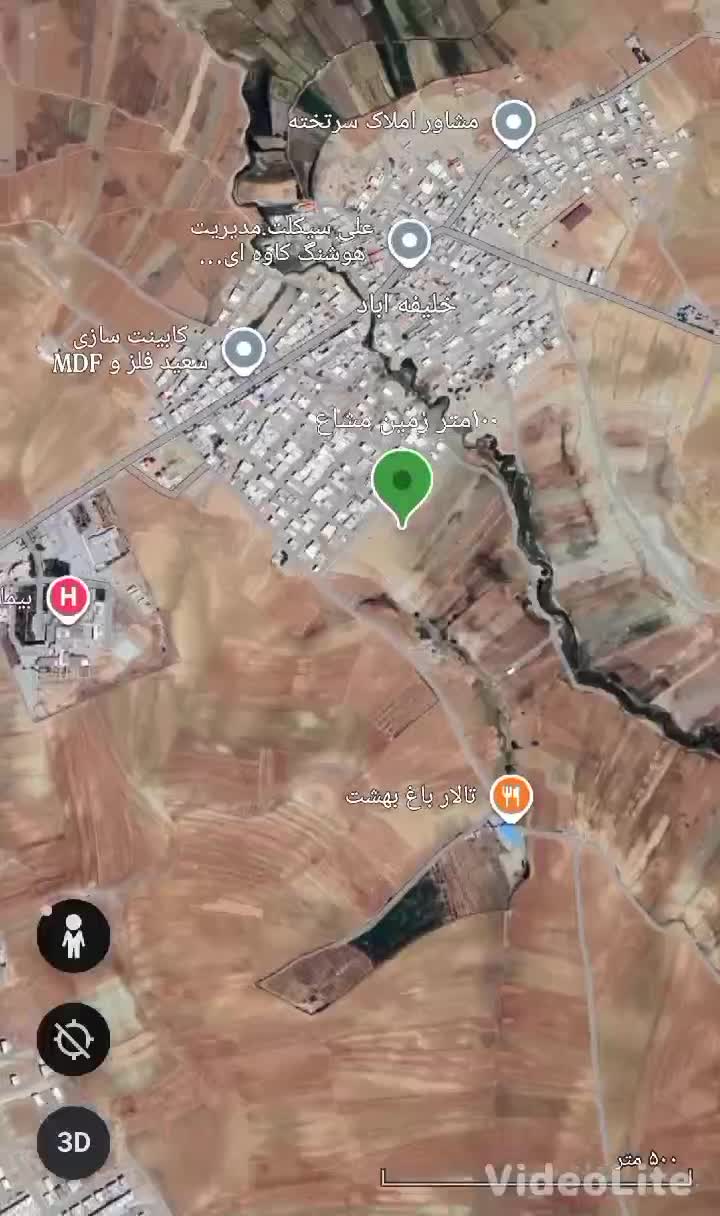
Task: Open the تالار باغ بهشت restaurant marker
Action: [x=511, y=797]
